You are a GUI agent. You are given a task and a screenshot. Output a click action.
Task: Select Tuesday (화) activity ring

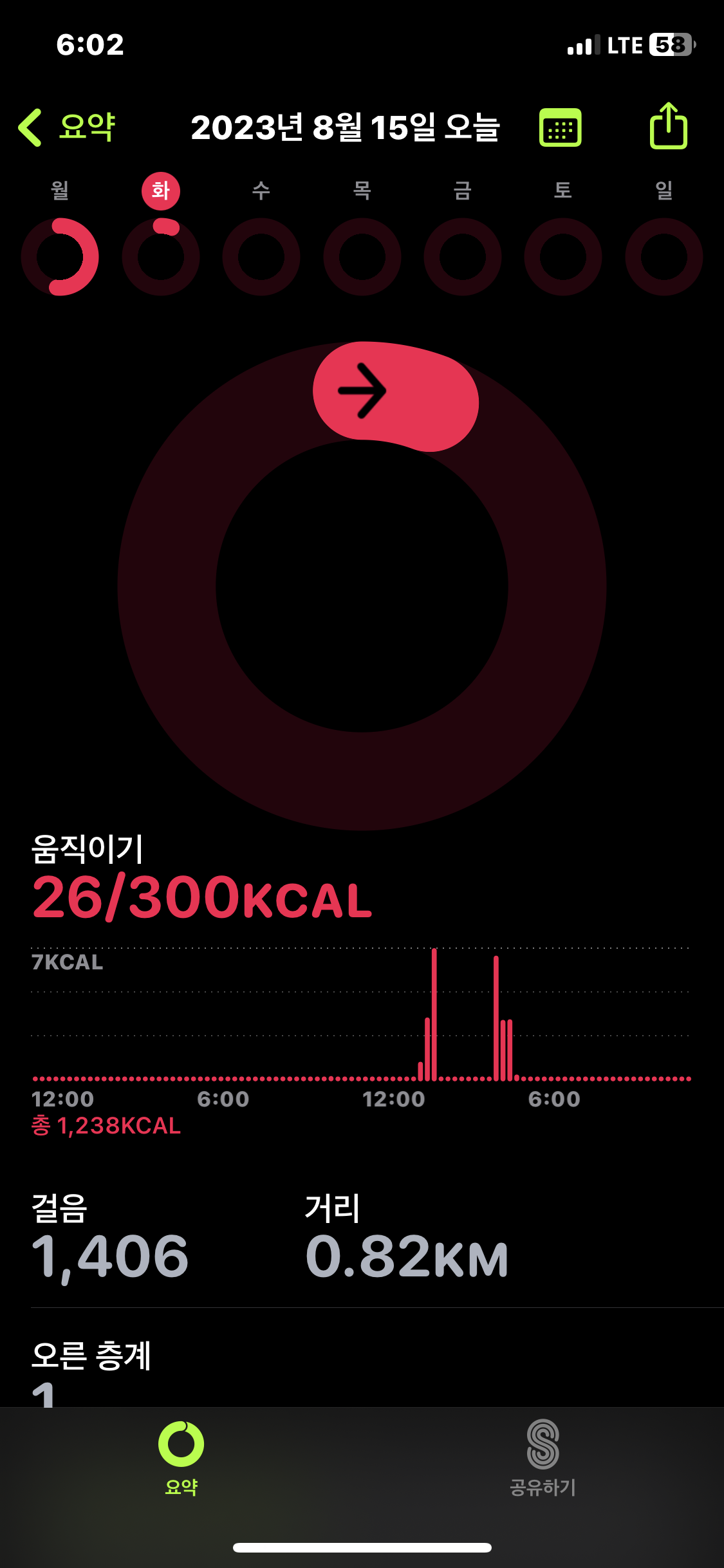[x=161, y=256]
